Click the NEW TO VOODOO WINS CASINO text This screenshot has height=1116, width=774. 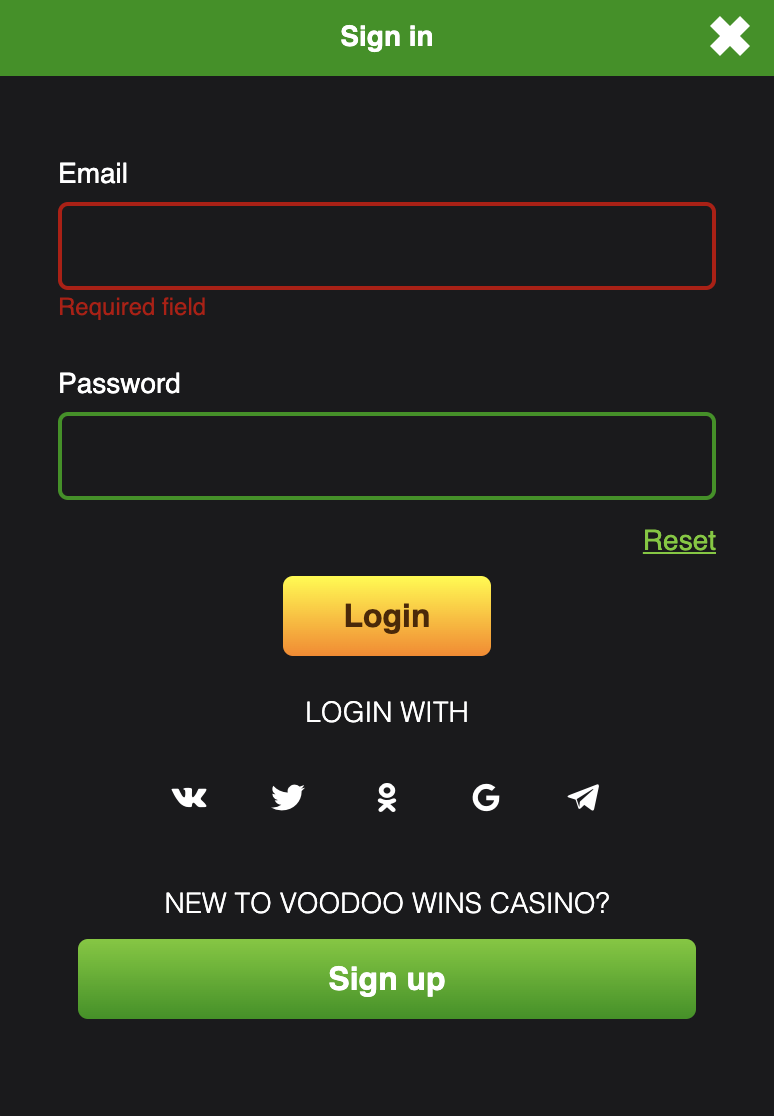point(387,902)
